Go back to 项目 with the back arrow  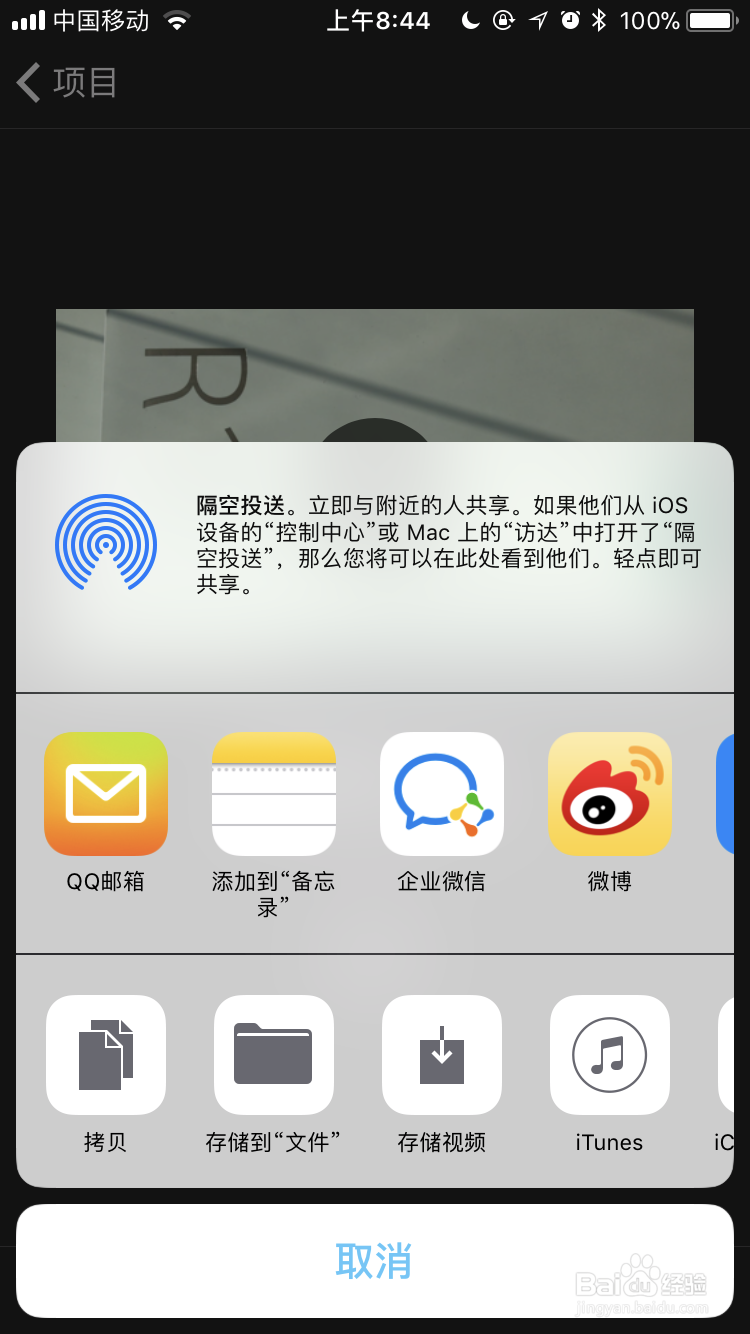(27, 83)
